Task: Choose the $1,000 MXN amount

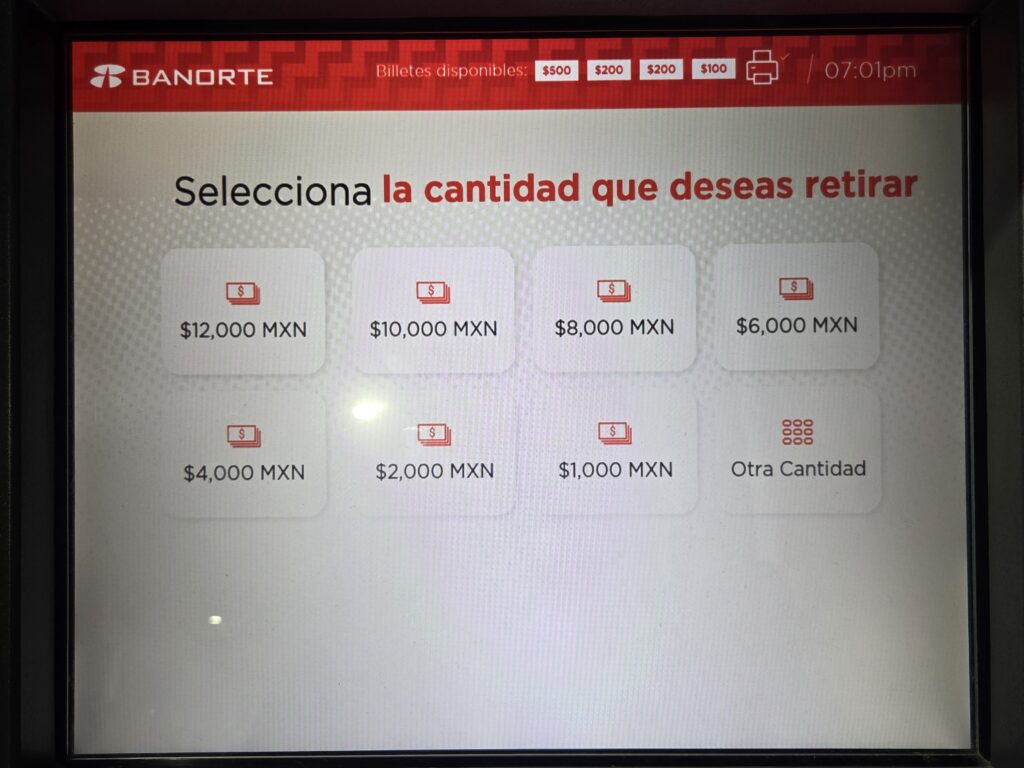Action: 614,452
